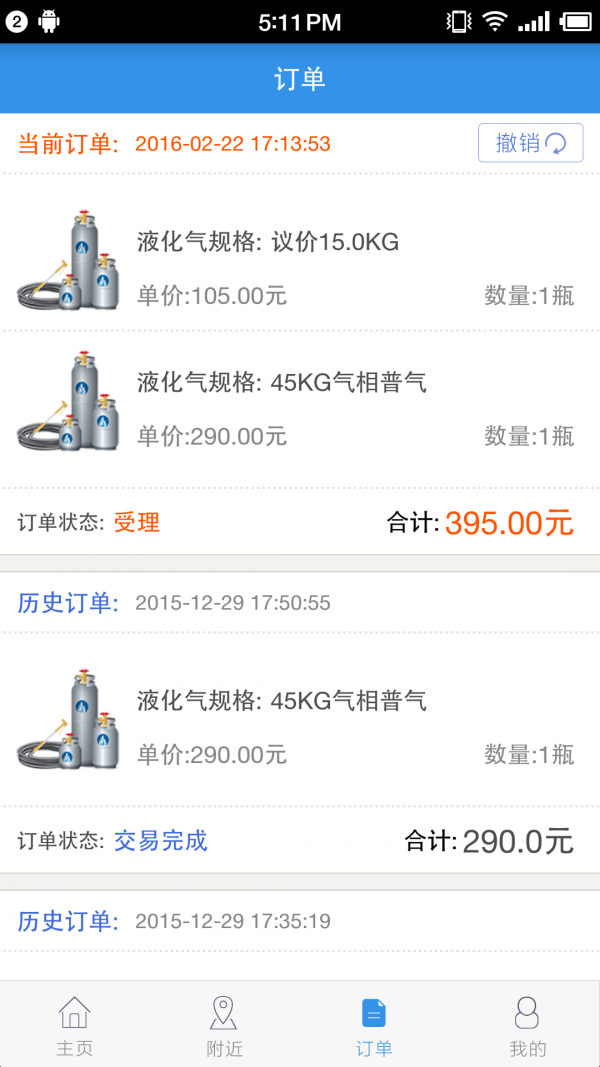Select the 订单 tab
This screenshot has width=600, height=1067.
(374, 1025)
